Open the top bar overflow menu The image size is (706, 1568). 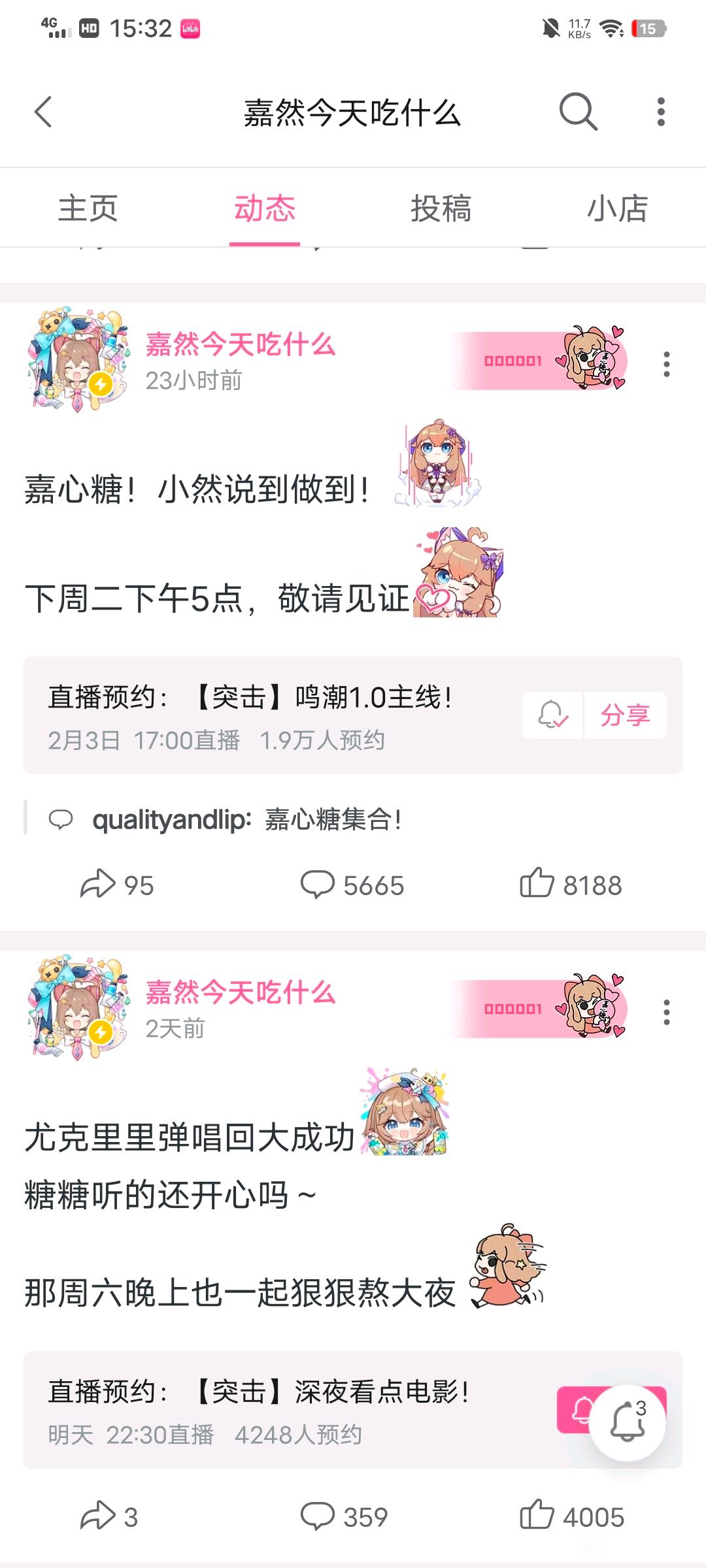tap(661, 112)
